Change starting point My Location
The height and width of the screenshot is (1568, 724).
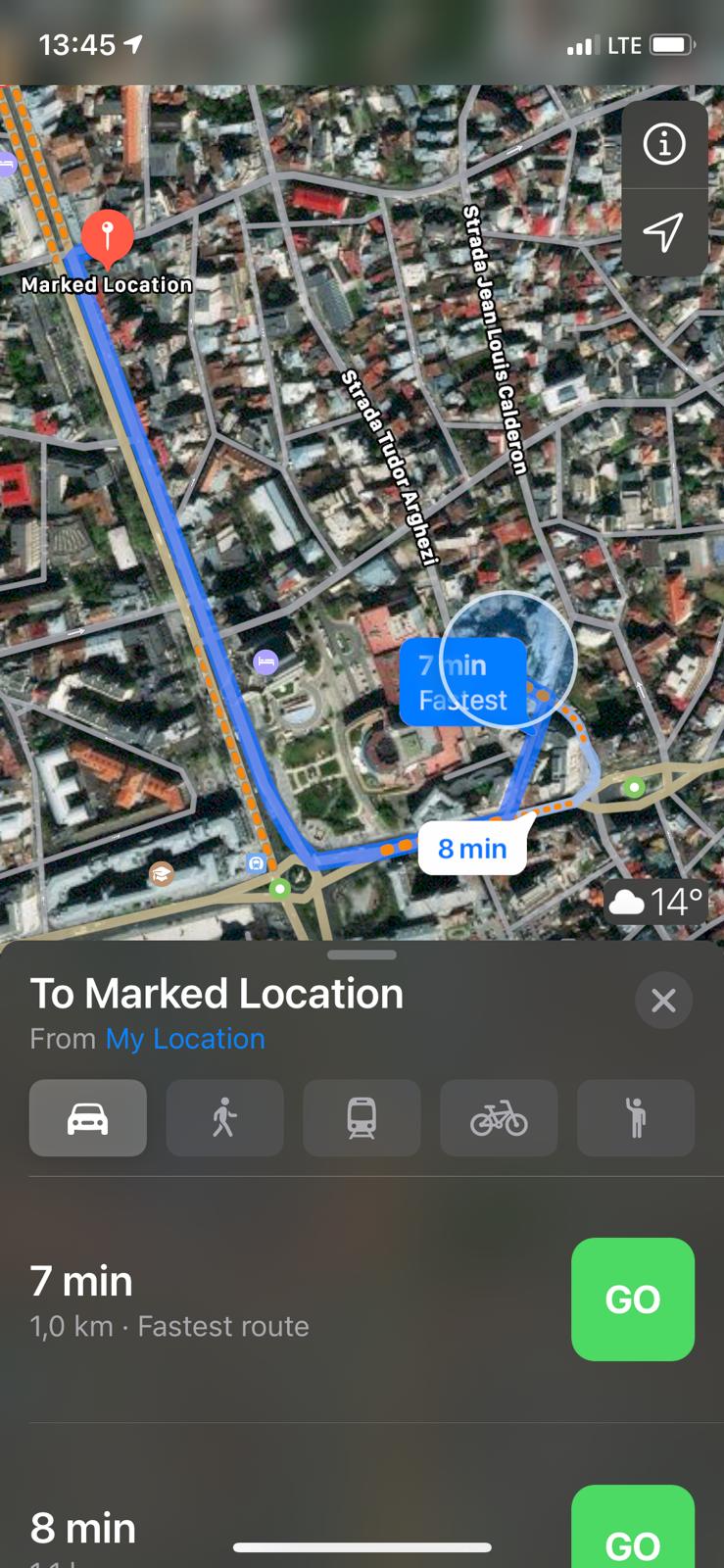click(185, 1039)
